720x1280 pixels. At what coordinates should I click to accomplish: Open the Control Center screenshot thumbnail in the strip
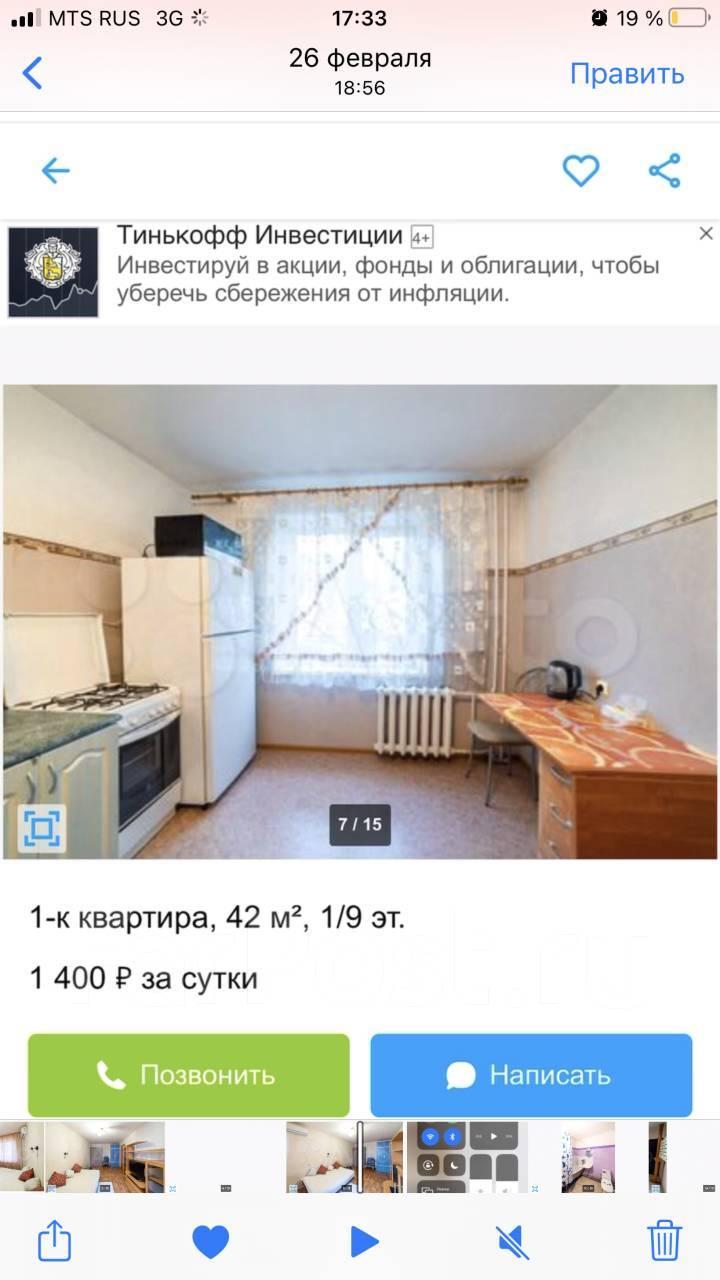click(467, 1158)
